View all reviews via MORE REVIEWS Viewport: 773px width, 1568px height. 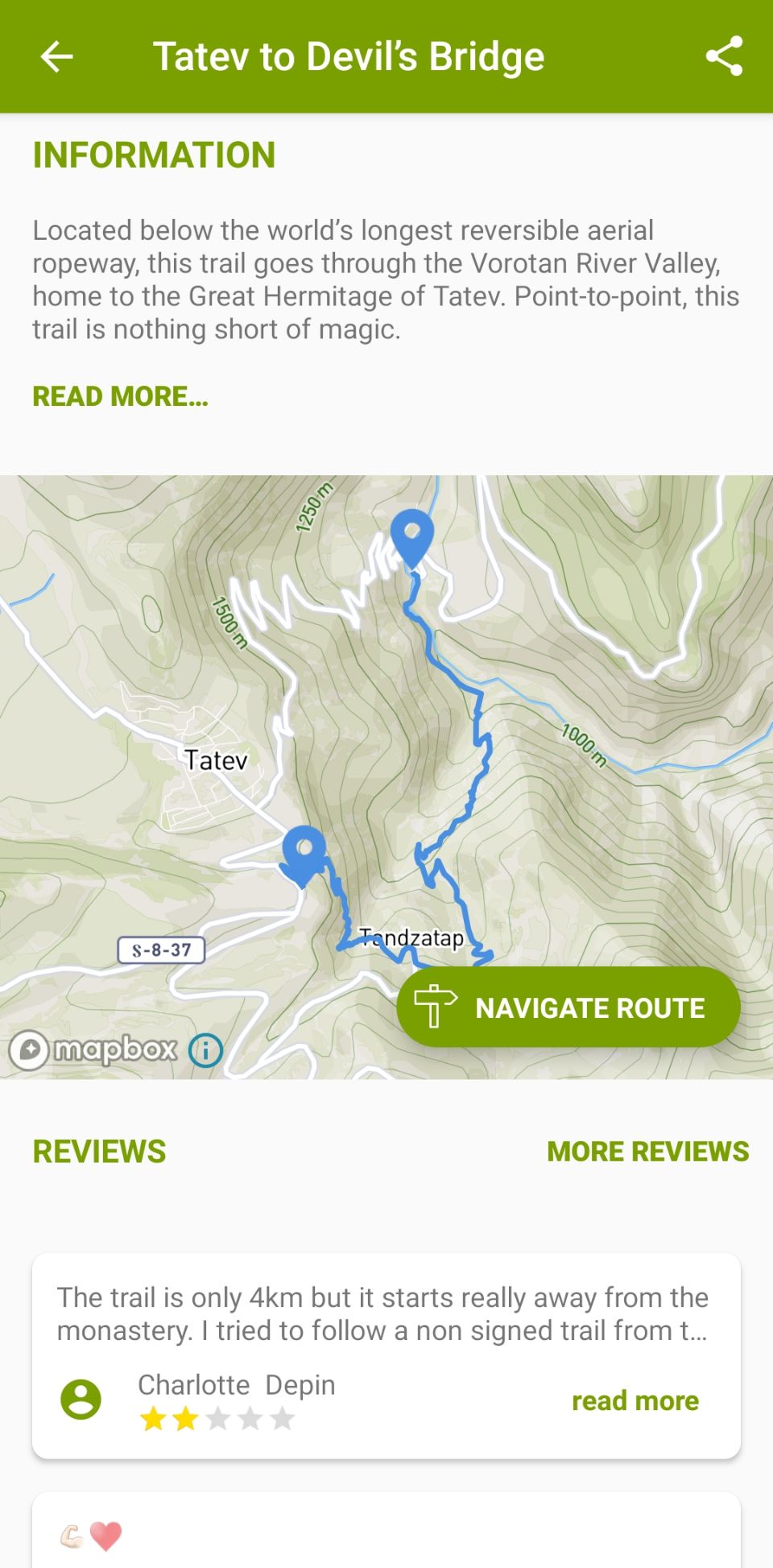[647, 1152]
